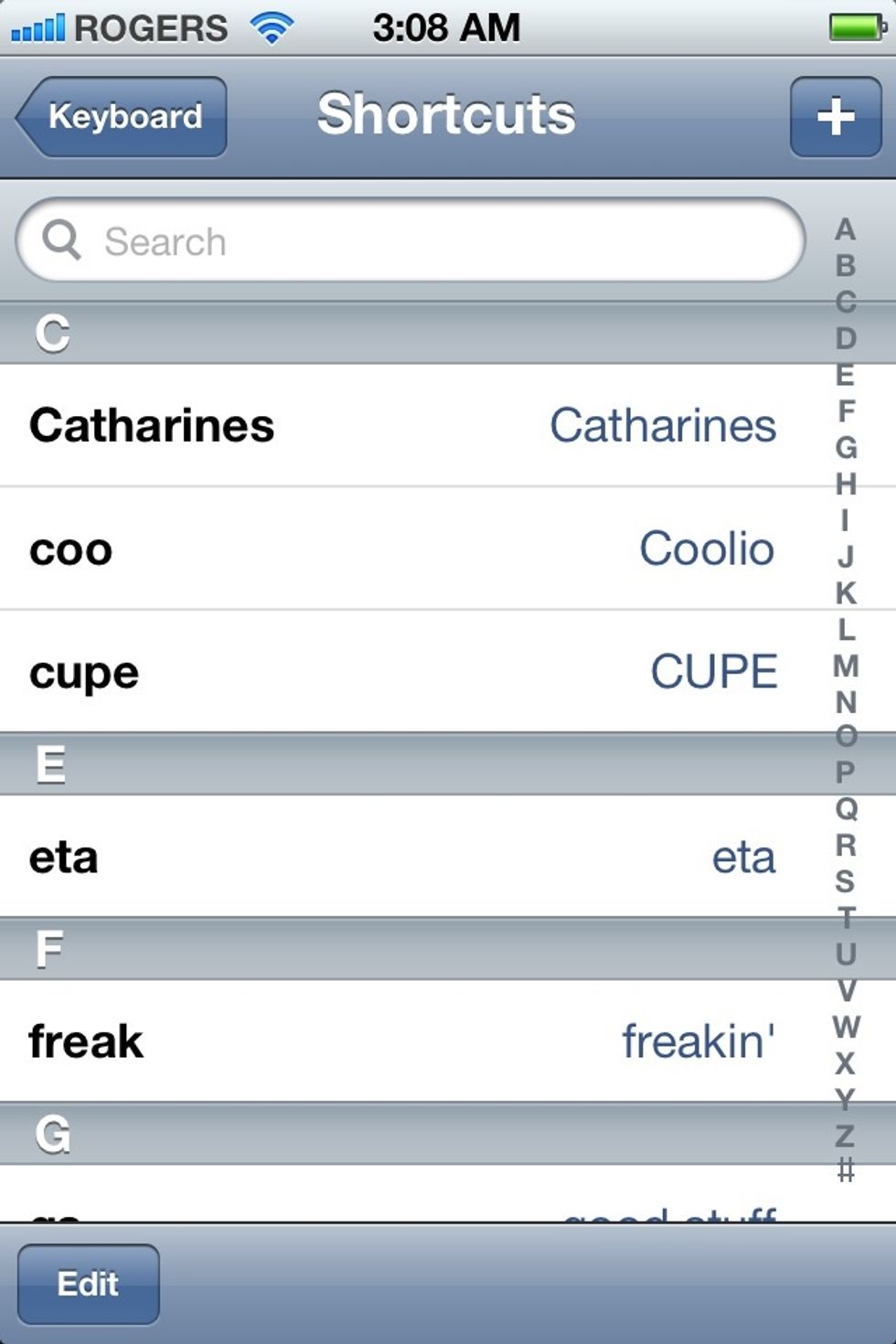Jump to letter M in the index
Image resolution: width=896 pixels, height=1344 pixels.
point(846,666)
